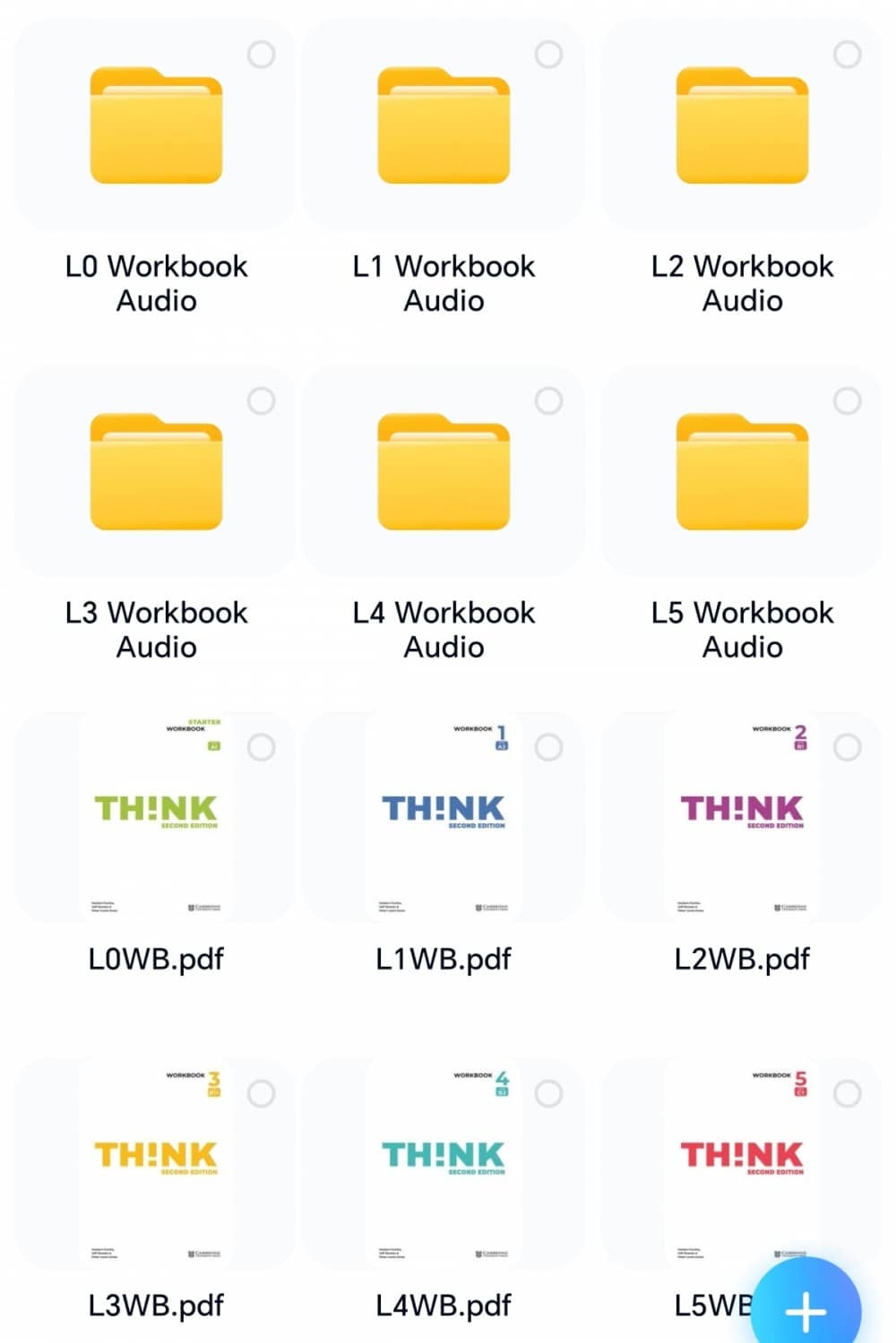This screenshot has height=1343, width=896.
Task: Open the L3WB.pdf file
Action: [x=156, y=1162]
